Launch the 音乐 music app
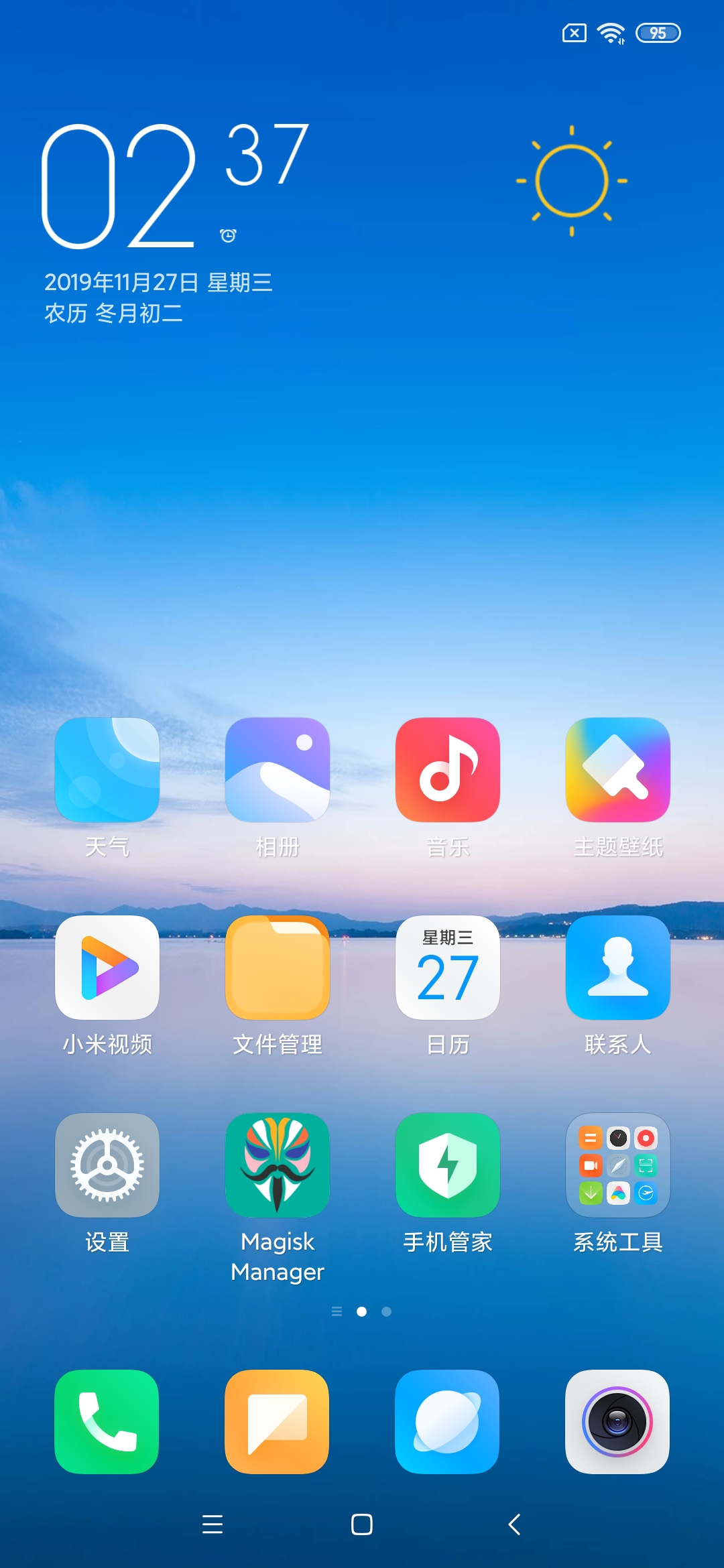Viewport: 724px width, 1568px height. (448, 770)
